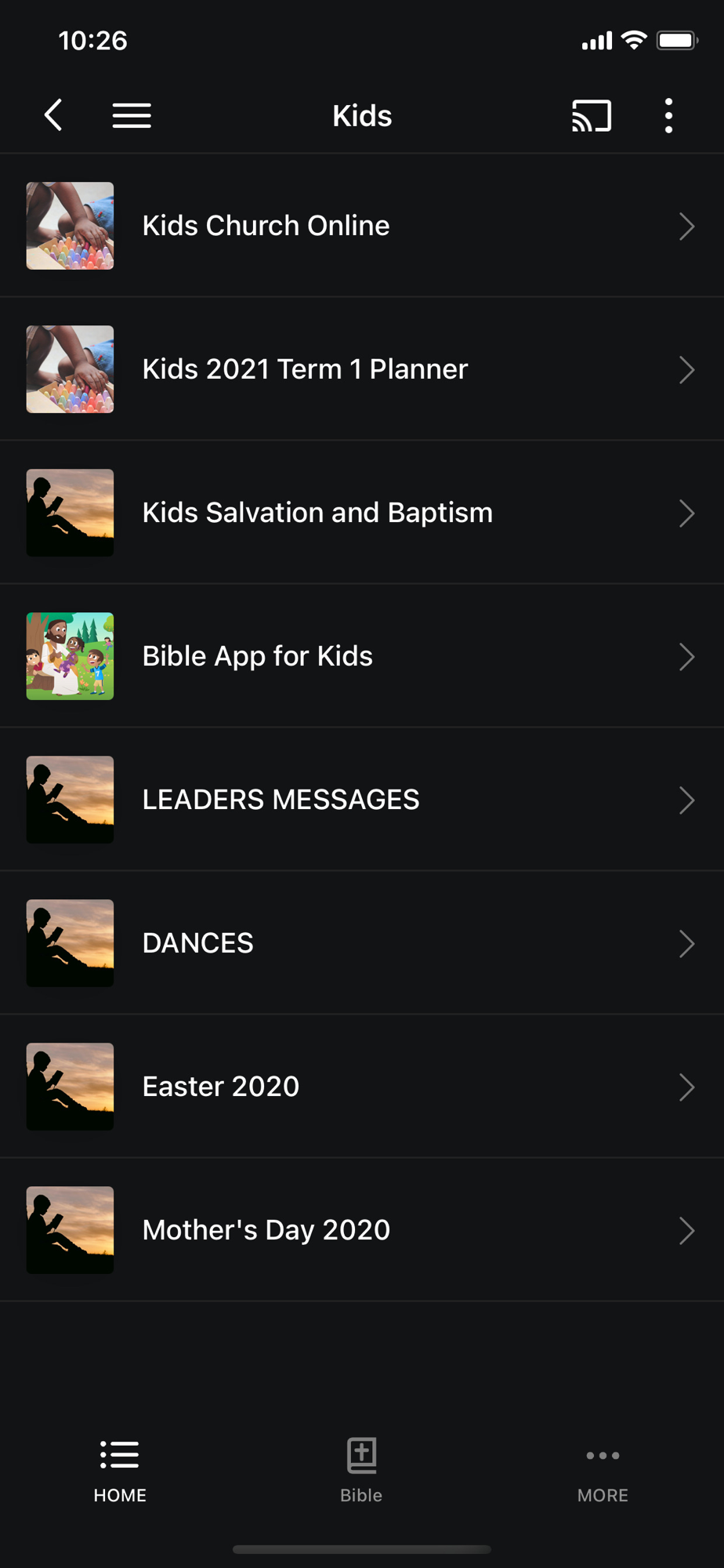Image resolution: width=724 pixels, height=1568 pixels.
Task: Open Mother's Day 2020
Action: (362, 1230)
